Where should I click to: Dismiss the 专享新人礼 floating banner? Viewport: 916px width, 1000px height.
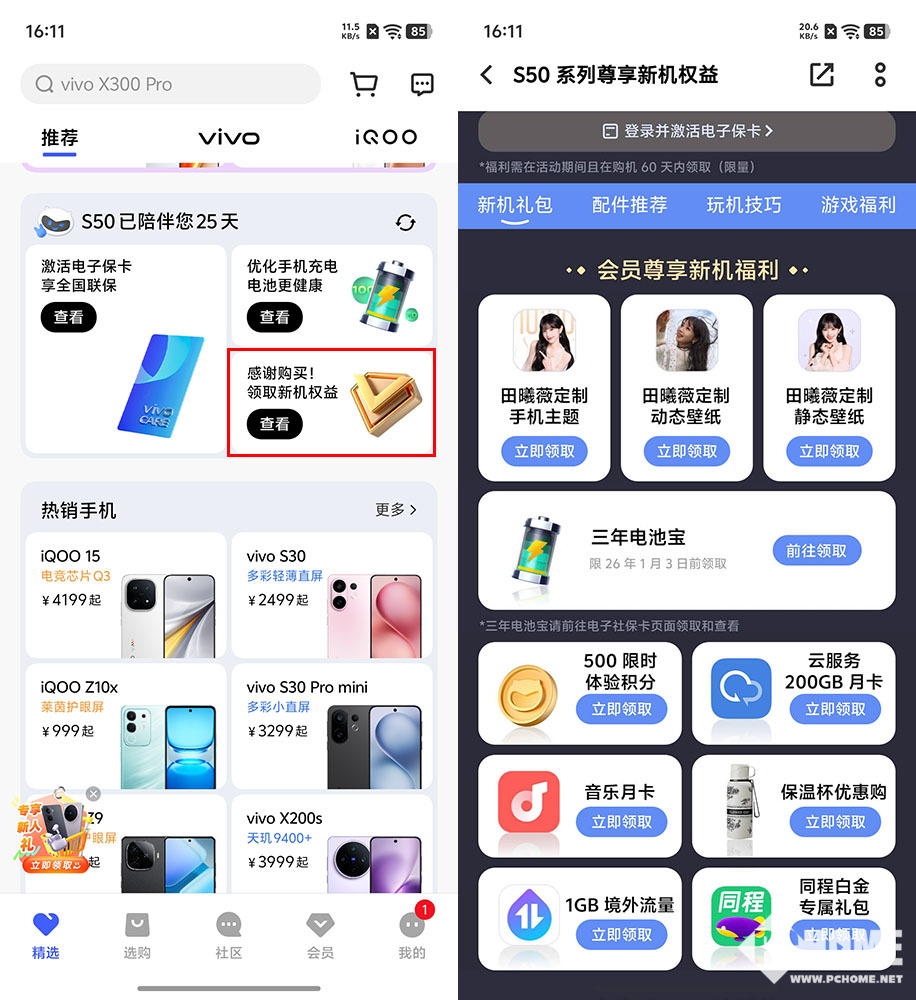point(93,794)
